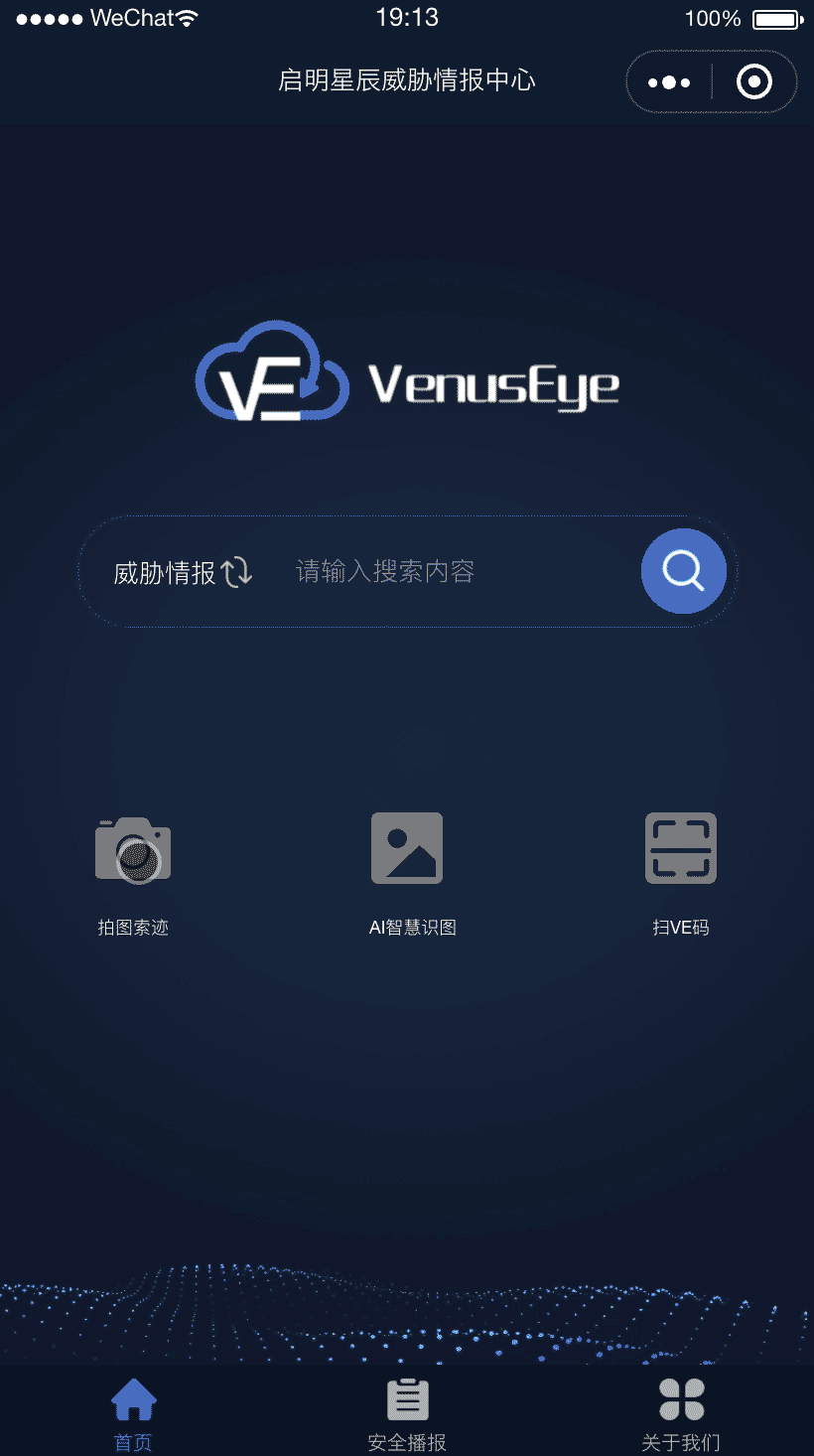
Task: Switch the 威胁情报 search type
Action: [x=184, y=572]
